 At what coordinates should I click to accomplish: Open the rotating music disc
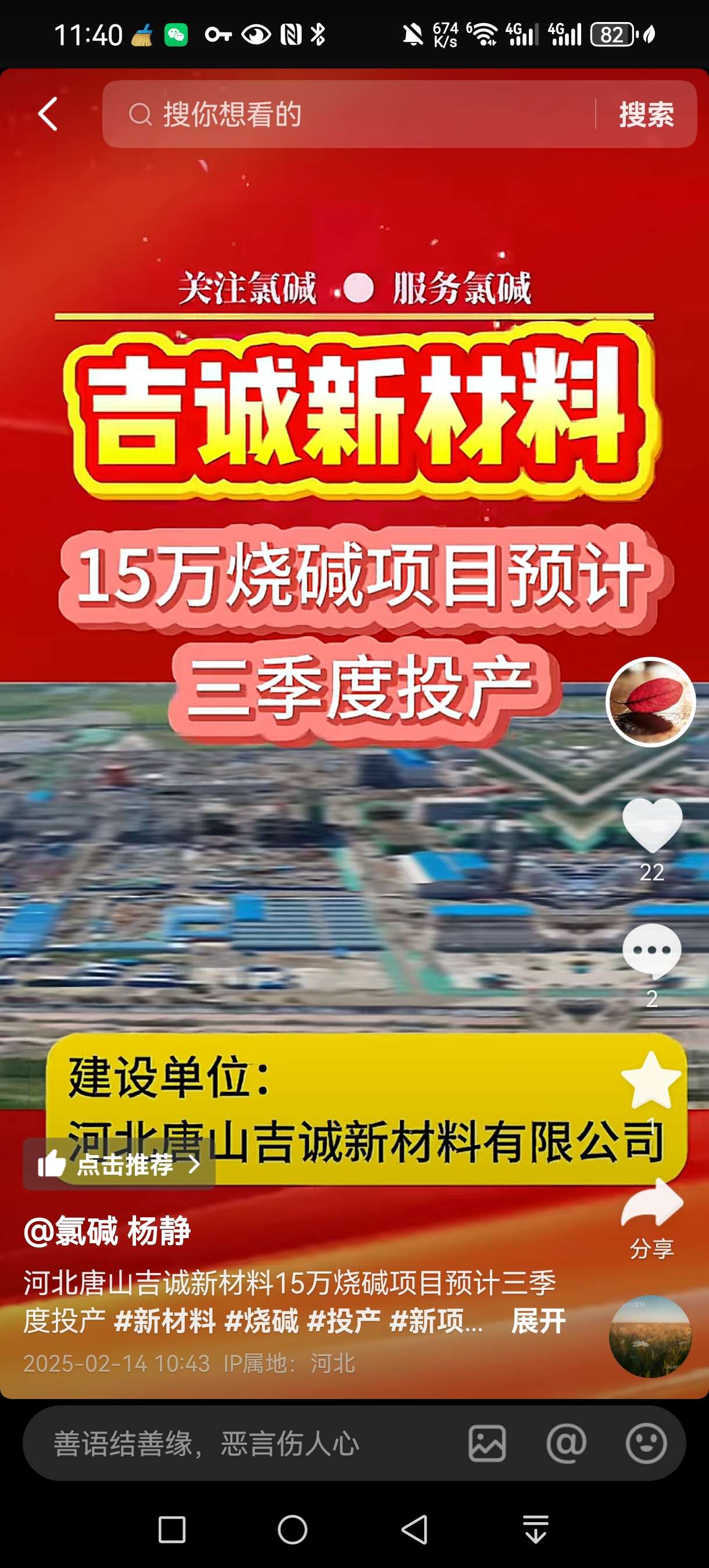pos(650,1336)
